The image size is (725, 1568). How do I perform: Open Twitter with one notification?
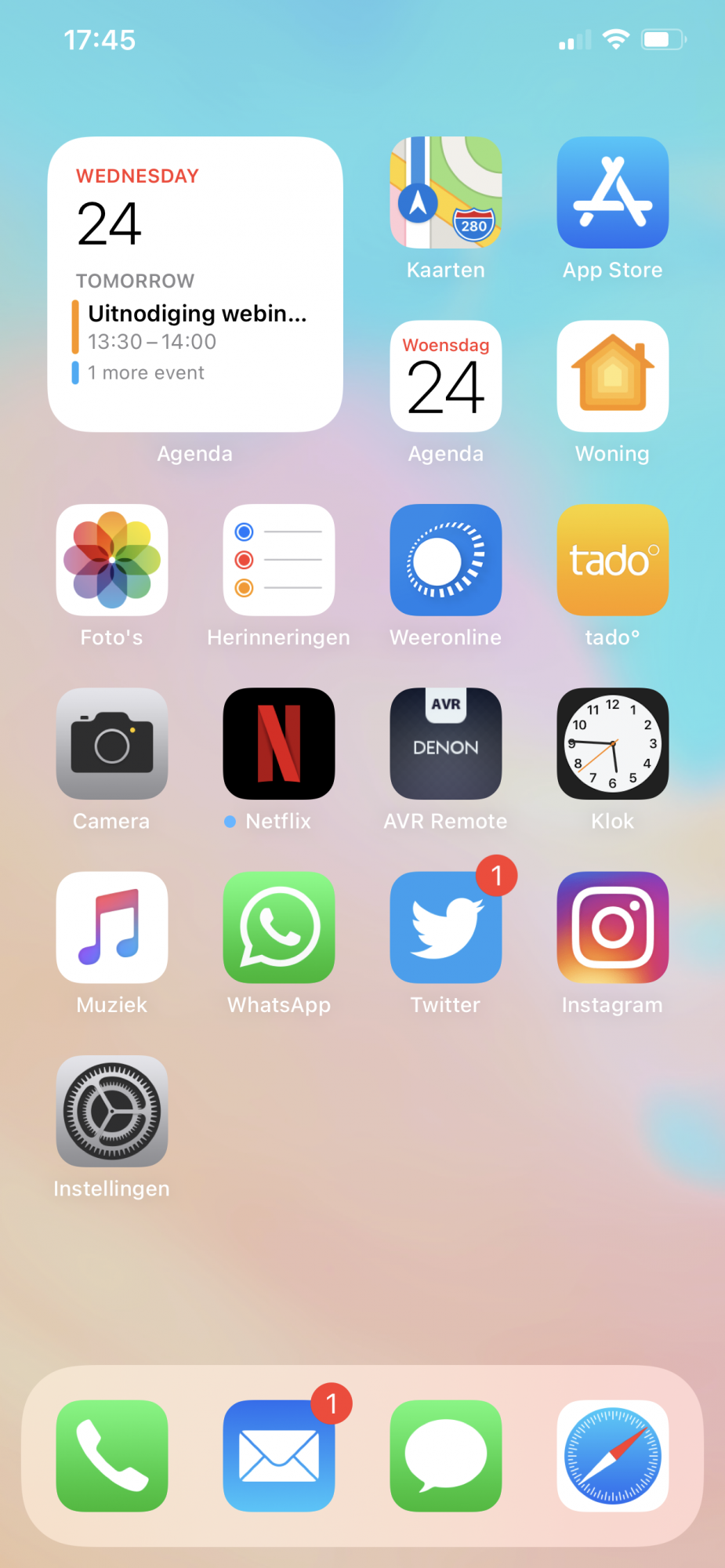coord(445,927)
